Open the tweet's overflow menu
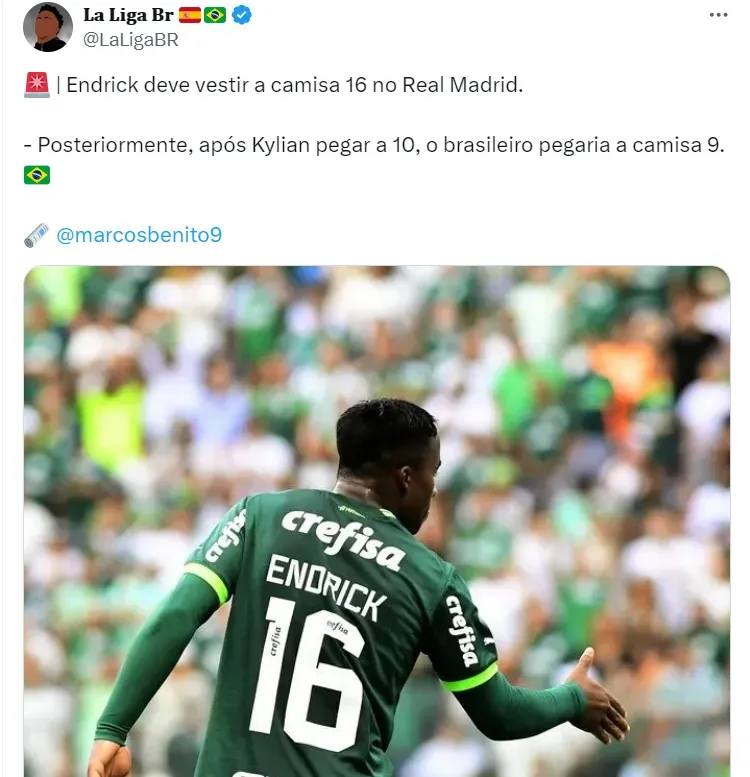The image size is (750, 777). (x=718, y=16)
